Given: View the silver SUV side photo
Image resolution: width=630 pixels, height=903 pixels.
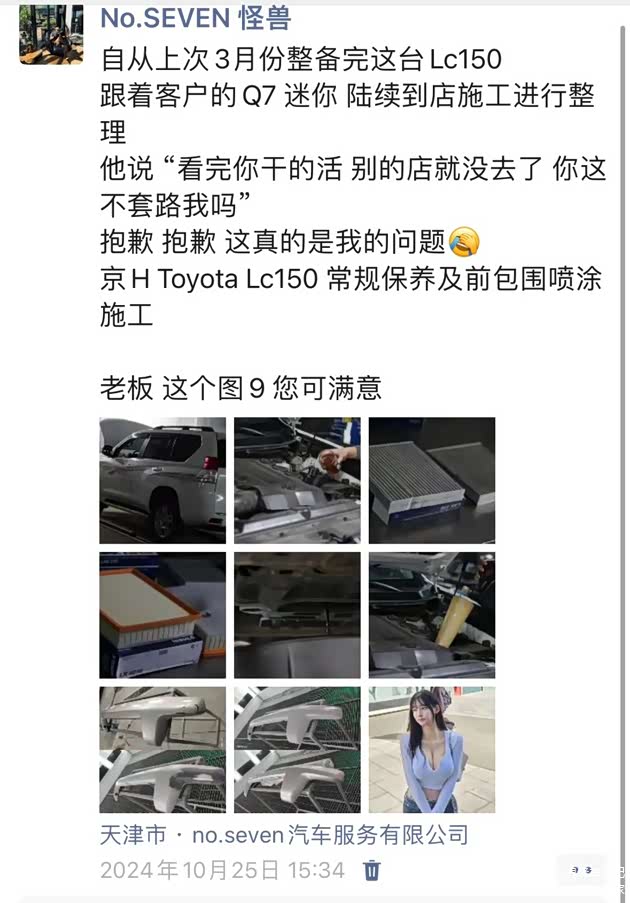Looking at the screenshot, I should pos(162,480).
